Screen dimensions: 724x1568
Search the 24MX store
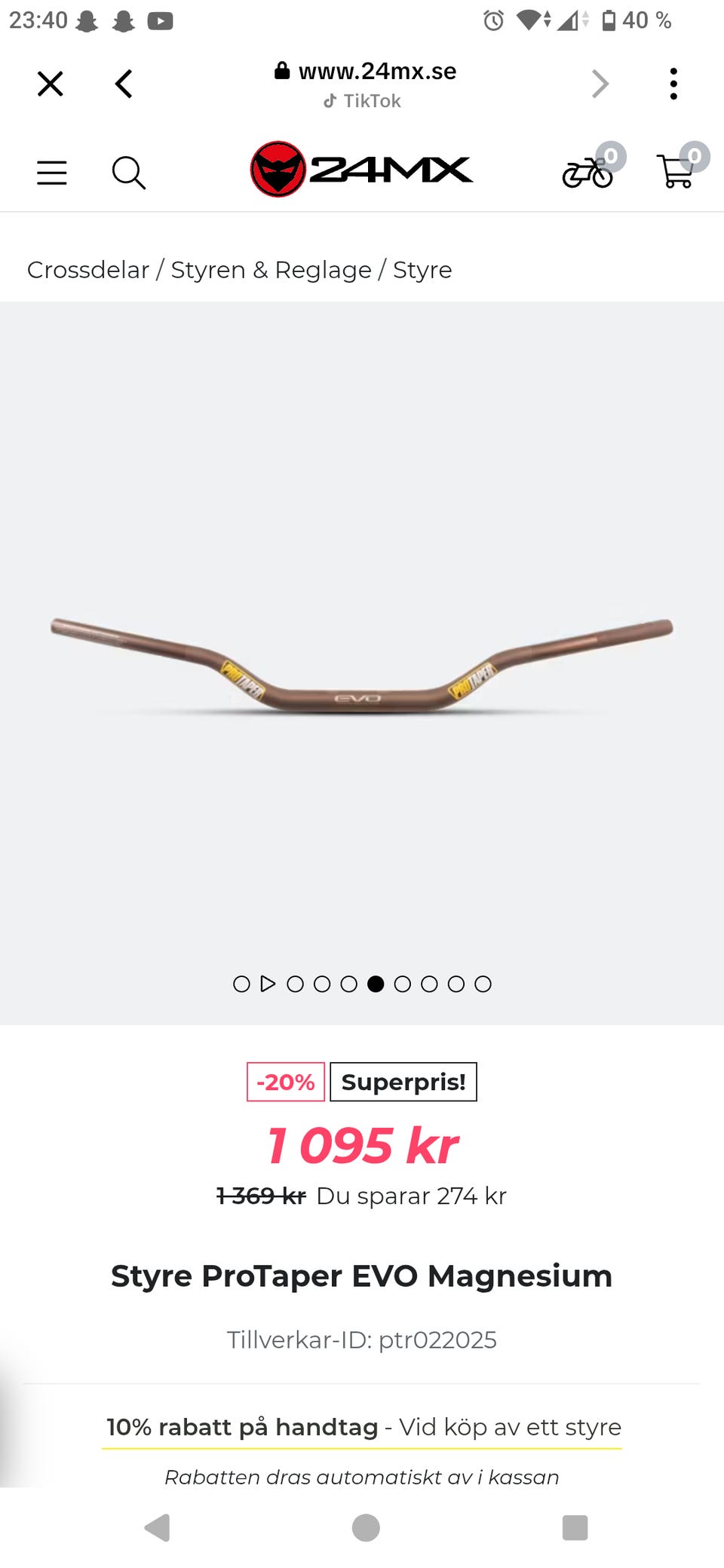tap(129, 173)
